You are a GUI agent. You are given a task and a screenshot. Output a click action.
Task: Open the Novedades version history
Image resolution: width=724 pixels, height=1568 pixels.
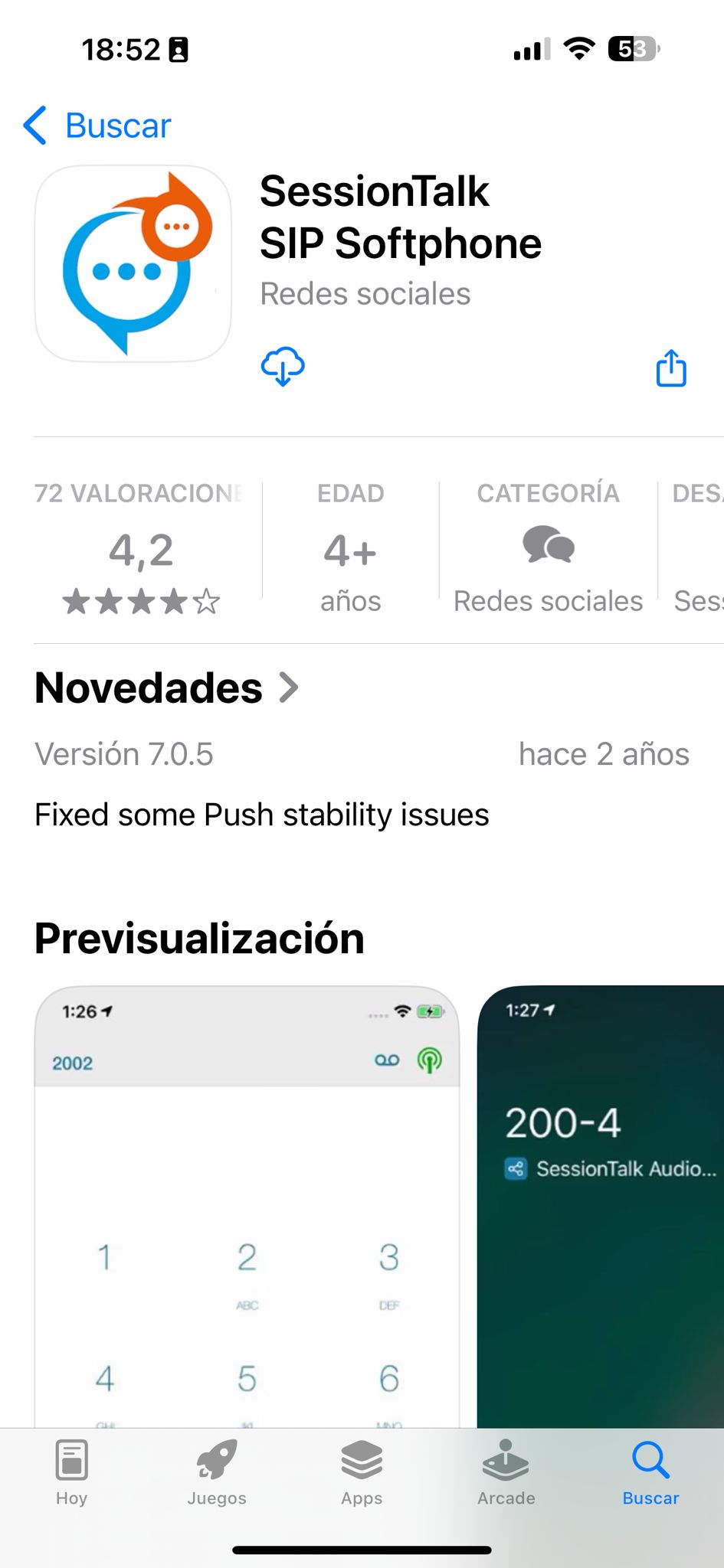point(166,688)
